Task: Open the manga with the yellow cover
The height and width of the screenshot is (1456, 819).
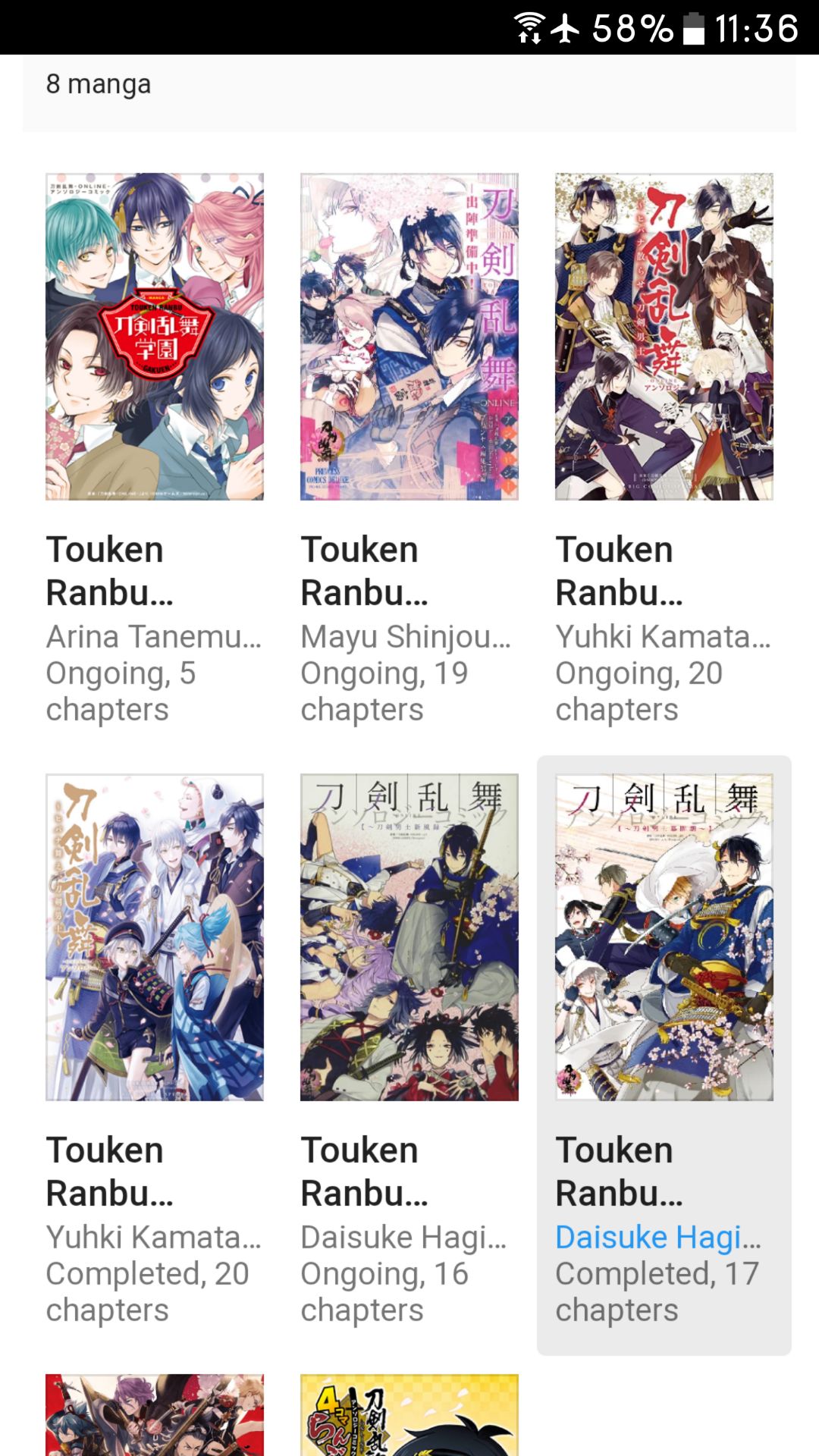Action: tap(409, 1415)
